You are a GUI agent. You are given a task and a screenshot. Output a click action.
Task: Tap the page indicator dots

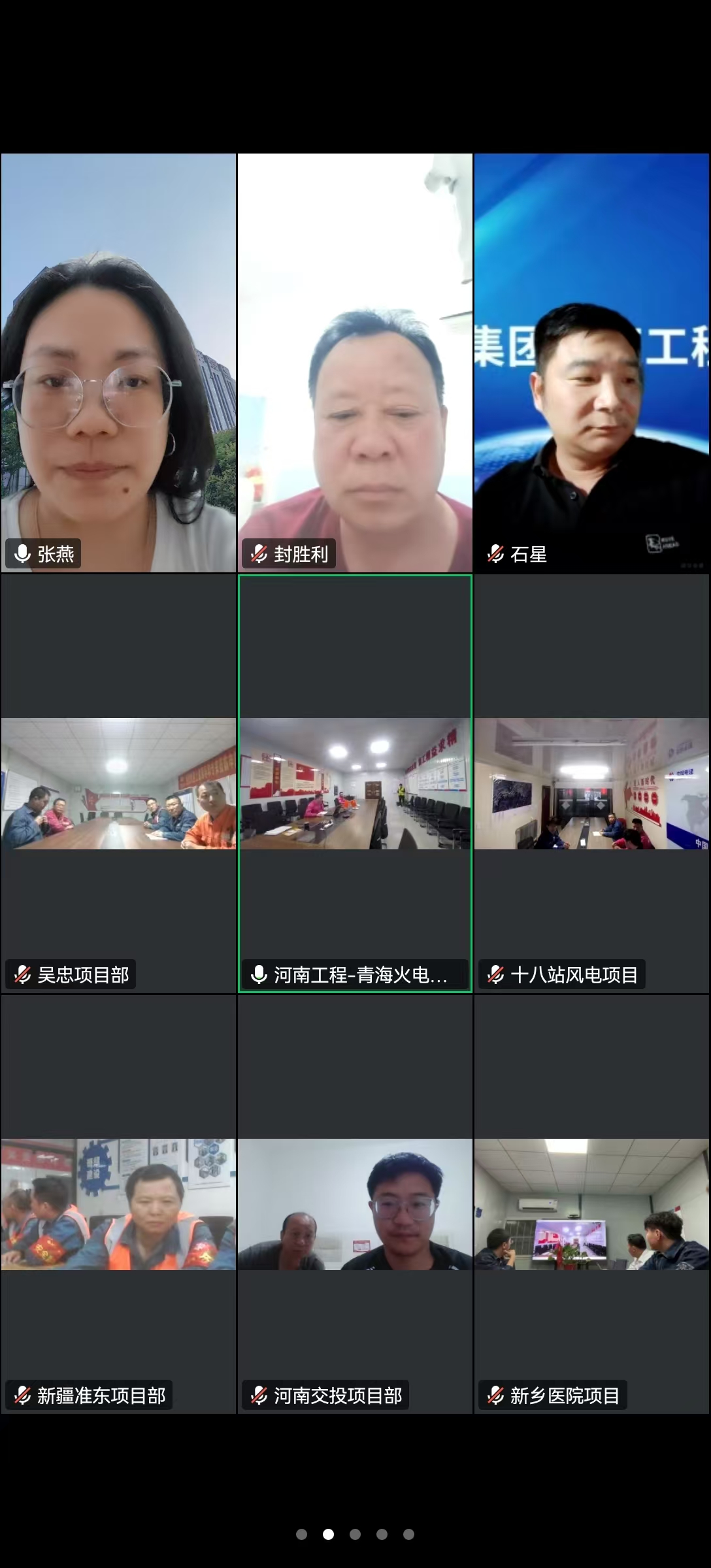(x=355, y=1534)
